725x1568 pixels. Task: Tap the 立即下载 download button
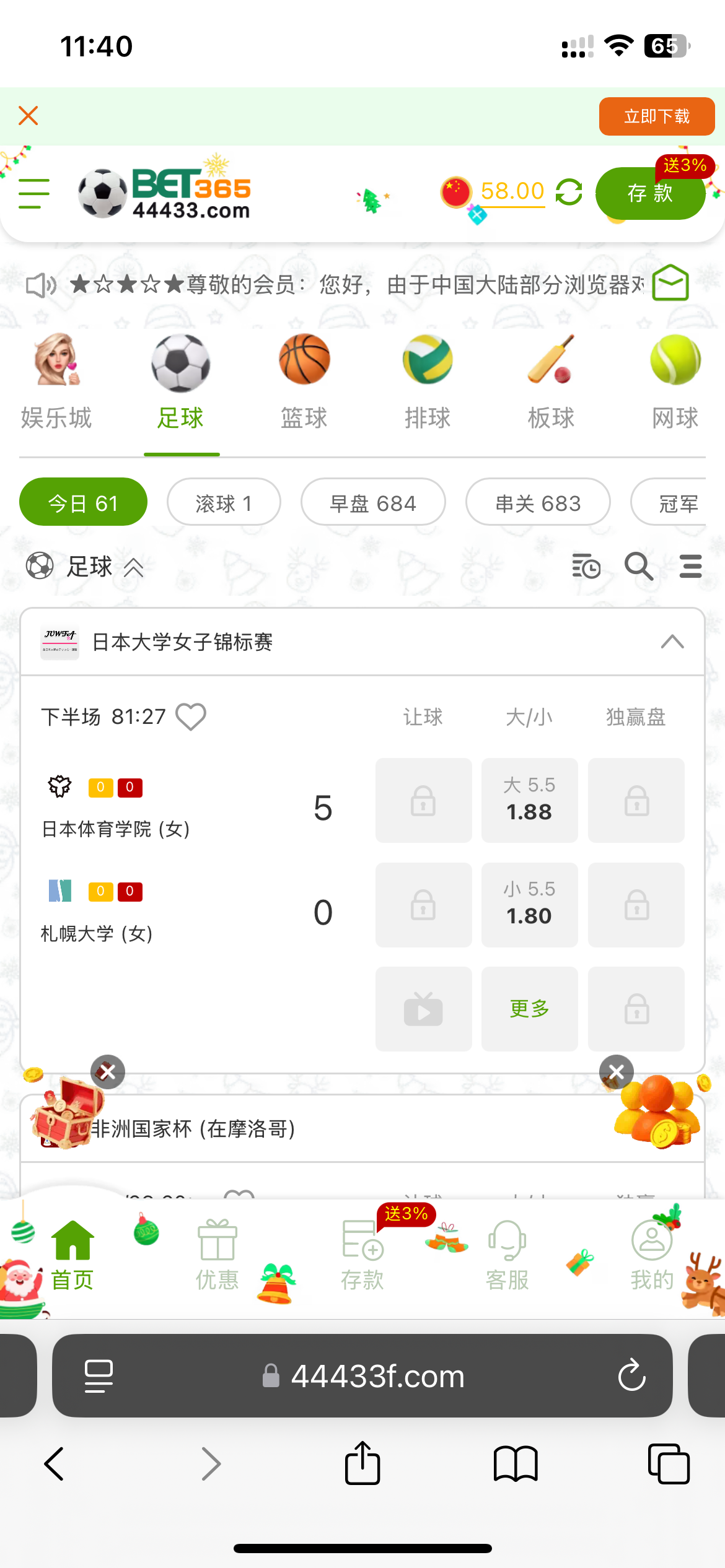[x=656, y=116]
